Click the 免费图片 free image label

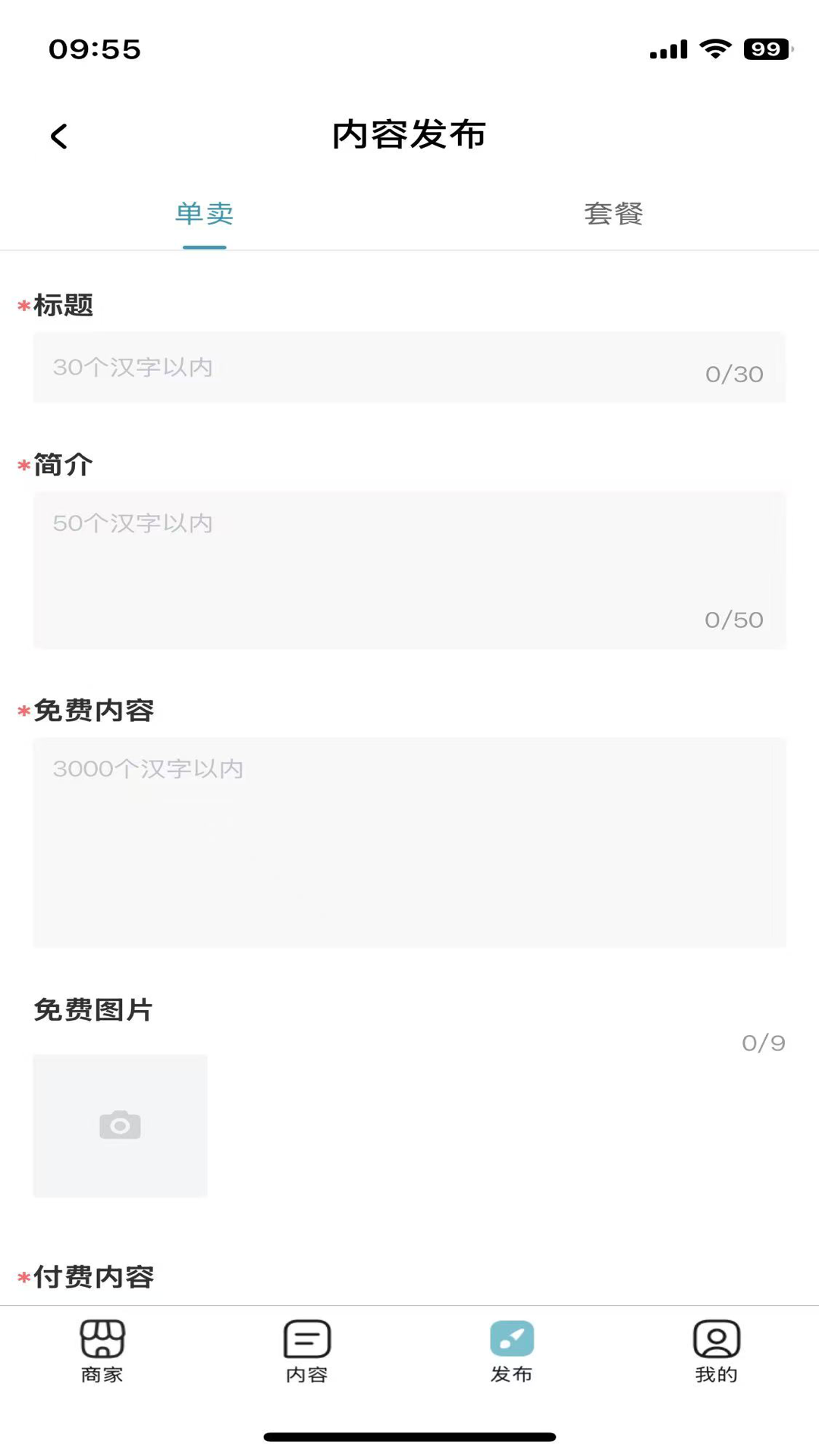coord(93,1009)
